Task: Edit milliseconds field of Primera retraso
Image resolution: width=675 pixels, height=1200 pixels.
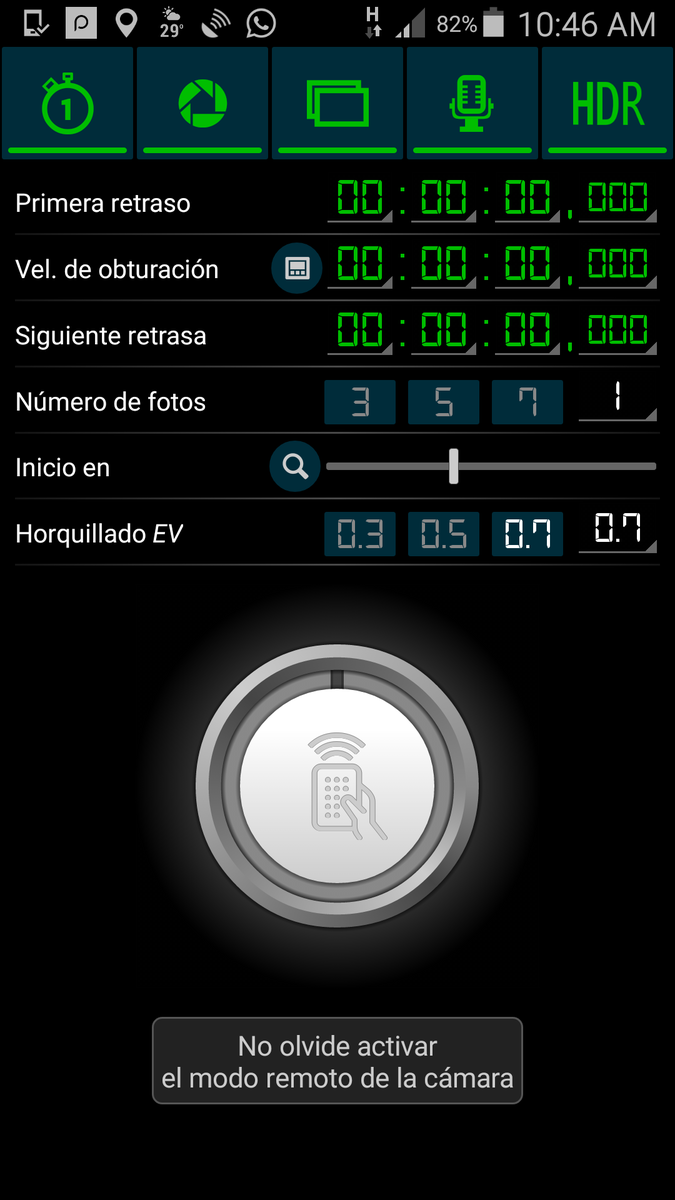Action: click(618, 200)
